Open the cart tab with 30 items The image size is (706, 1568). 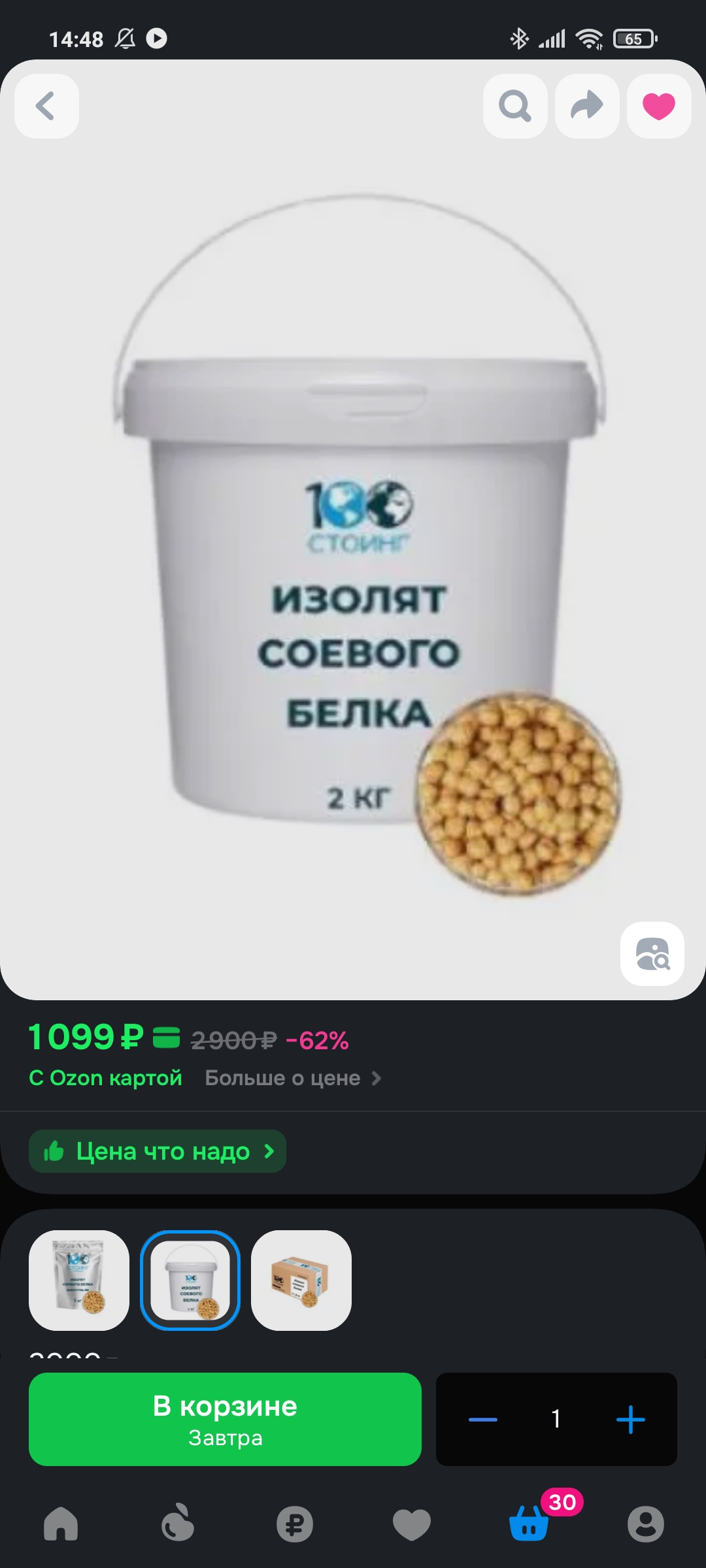529,1524
